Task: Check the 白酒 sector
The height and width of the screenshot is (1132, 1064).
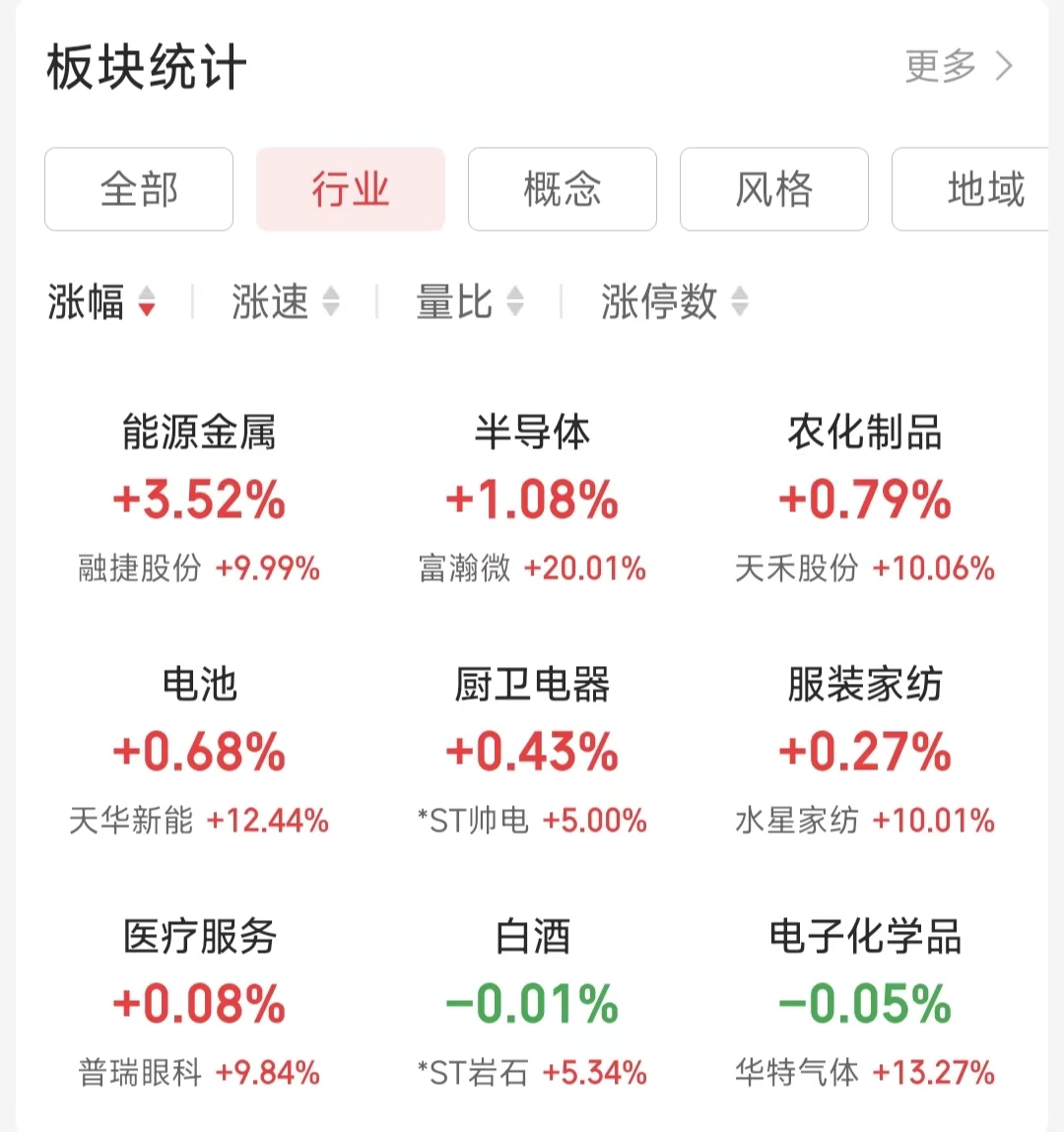Action: tap(532, 1003)
